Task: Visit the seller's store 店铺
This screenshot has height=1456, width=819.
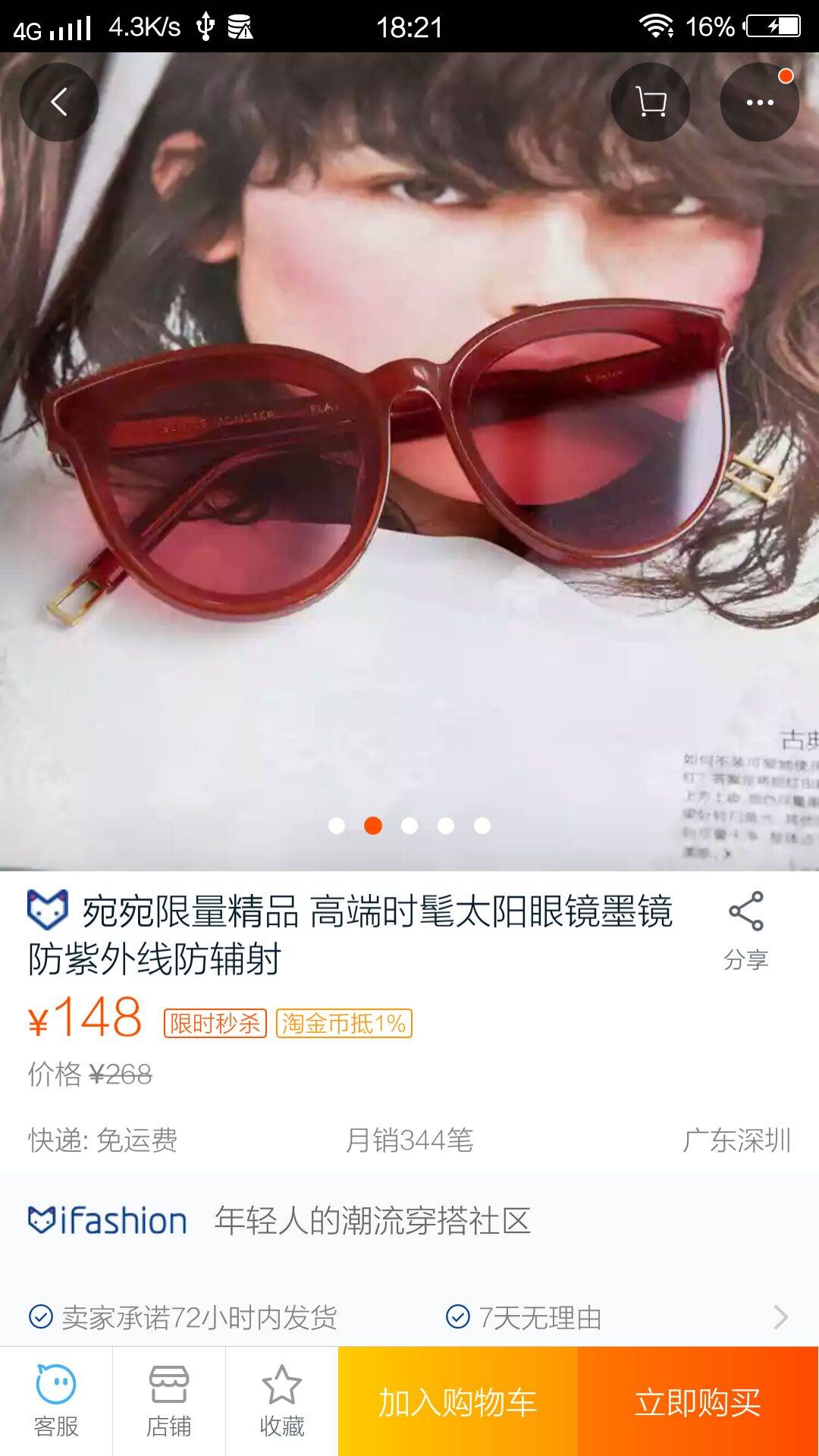Action: pos(168,1401)
